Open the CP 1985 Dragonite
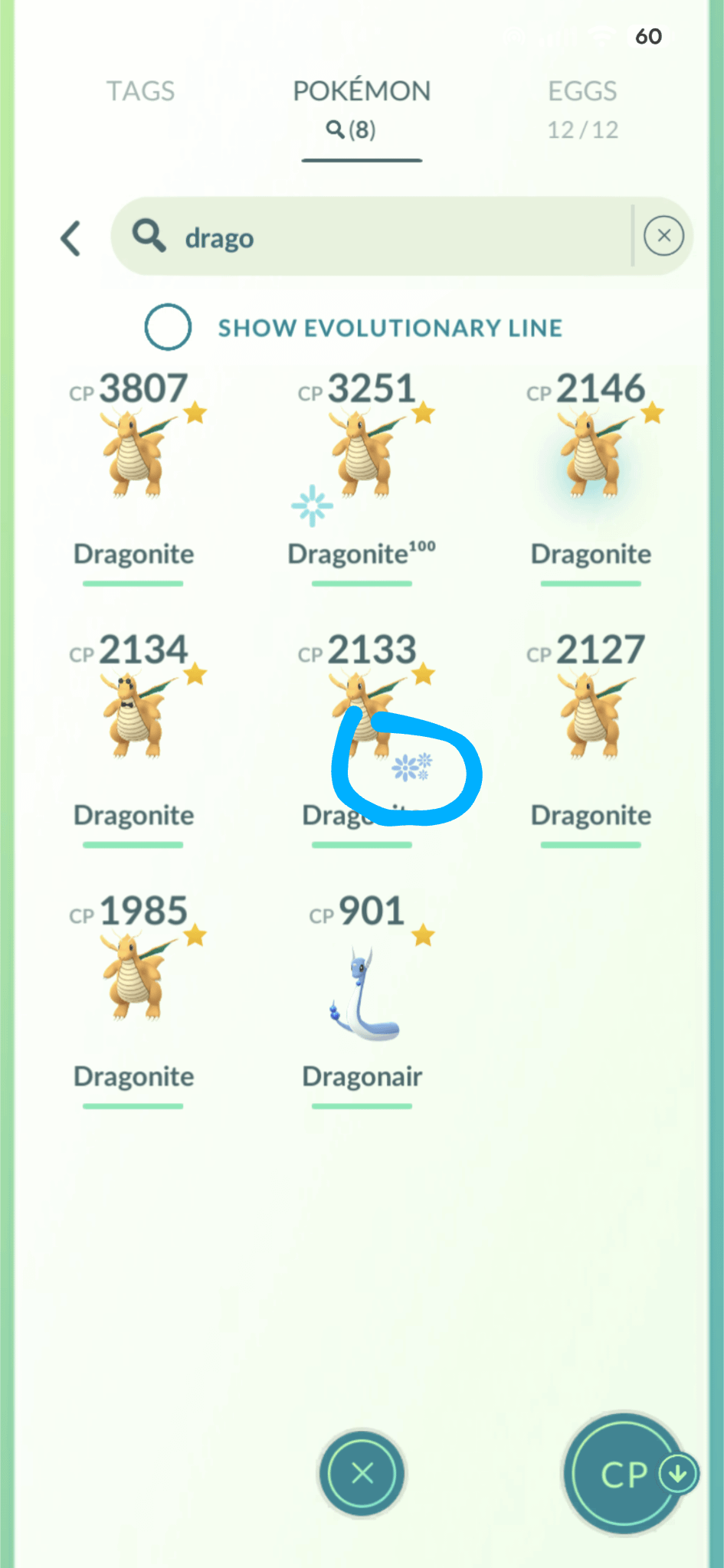Screen dimensions: 724x1568 click(x=134, y=982)
